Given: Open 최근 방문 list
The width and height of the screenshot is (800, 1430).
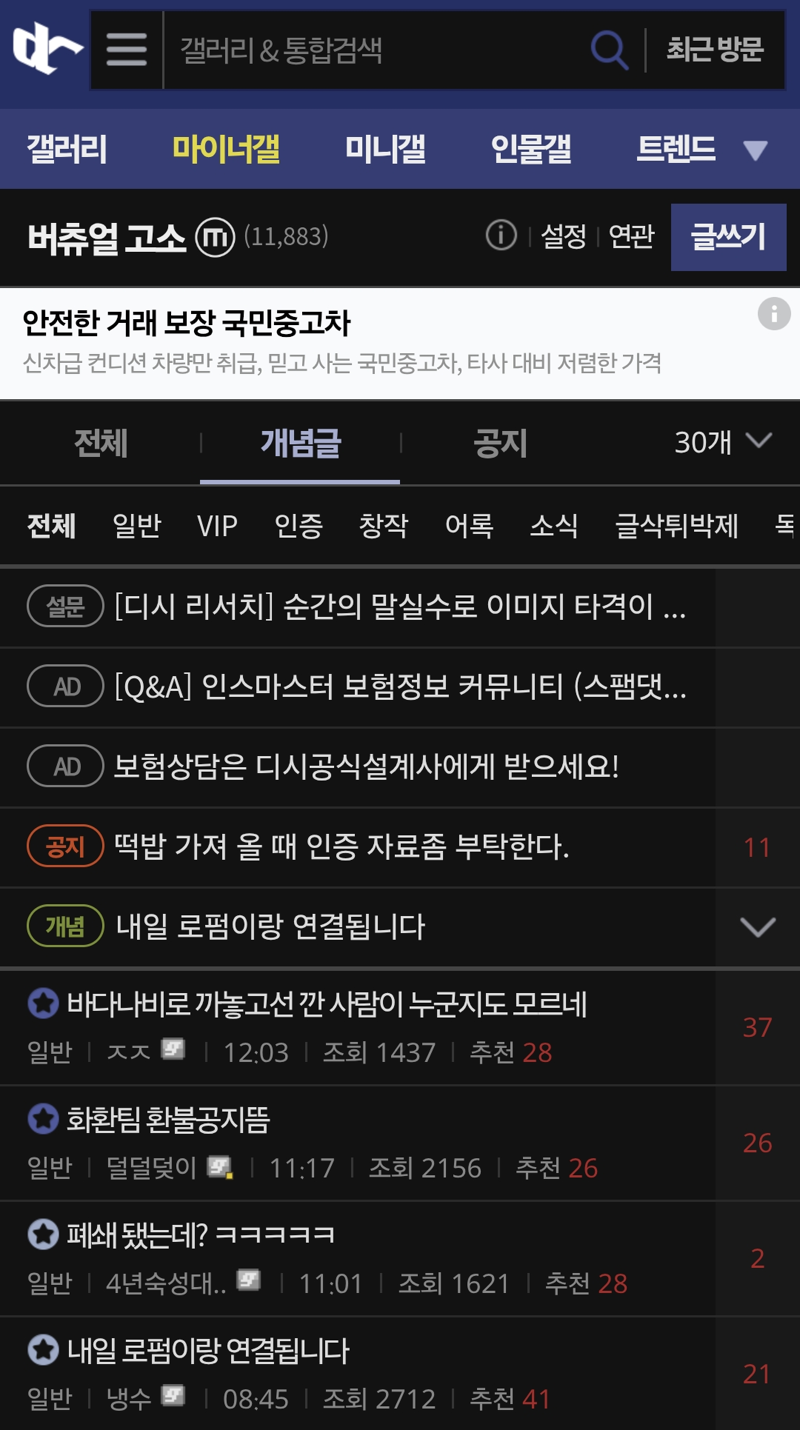Looking at the screenshot, I should tap(715, 49).
